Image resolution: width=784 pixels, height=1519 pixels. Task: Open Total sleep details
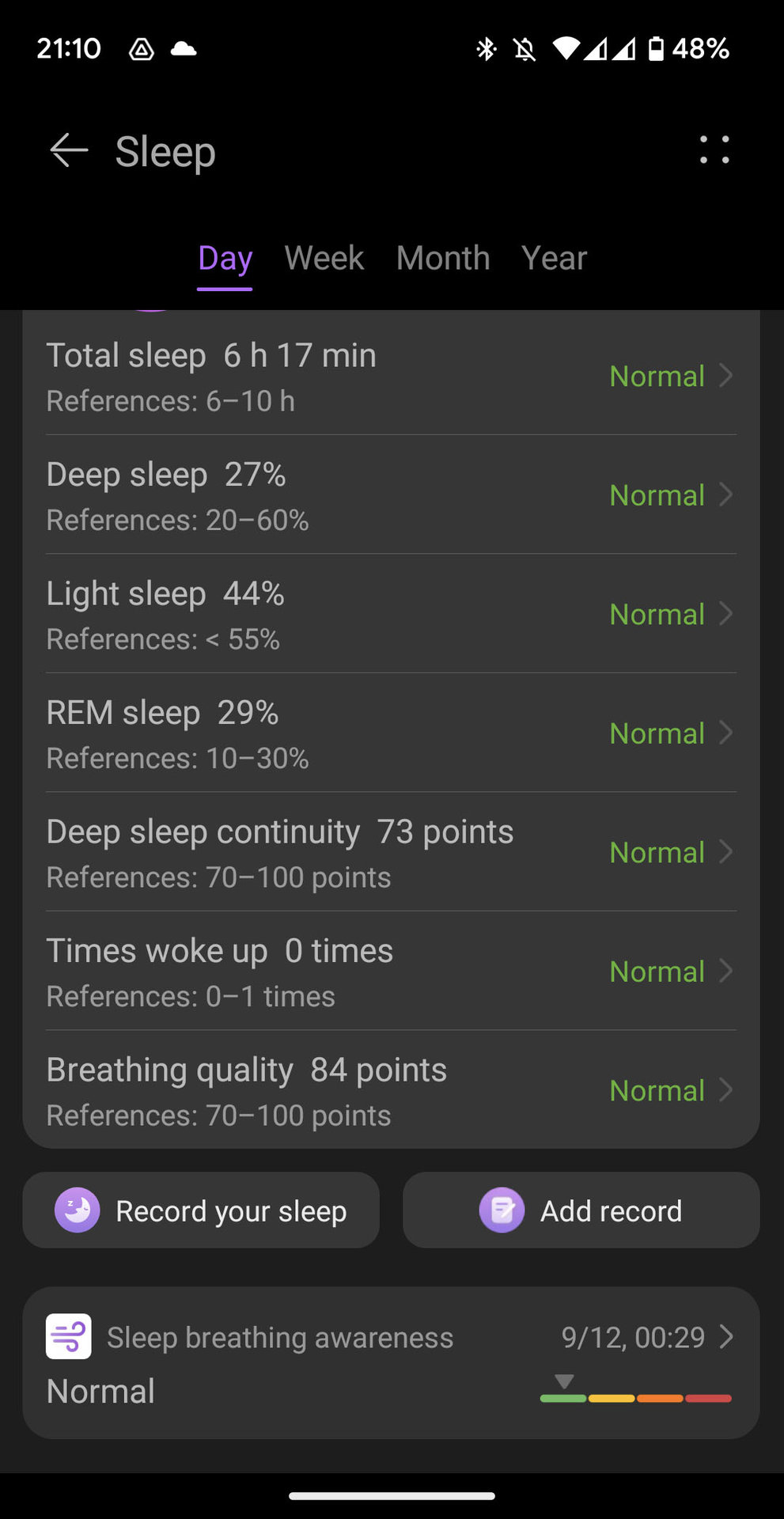click(391, 377)
